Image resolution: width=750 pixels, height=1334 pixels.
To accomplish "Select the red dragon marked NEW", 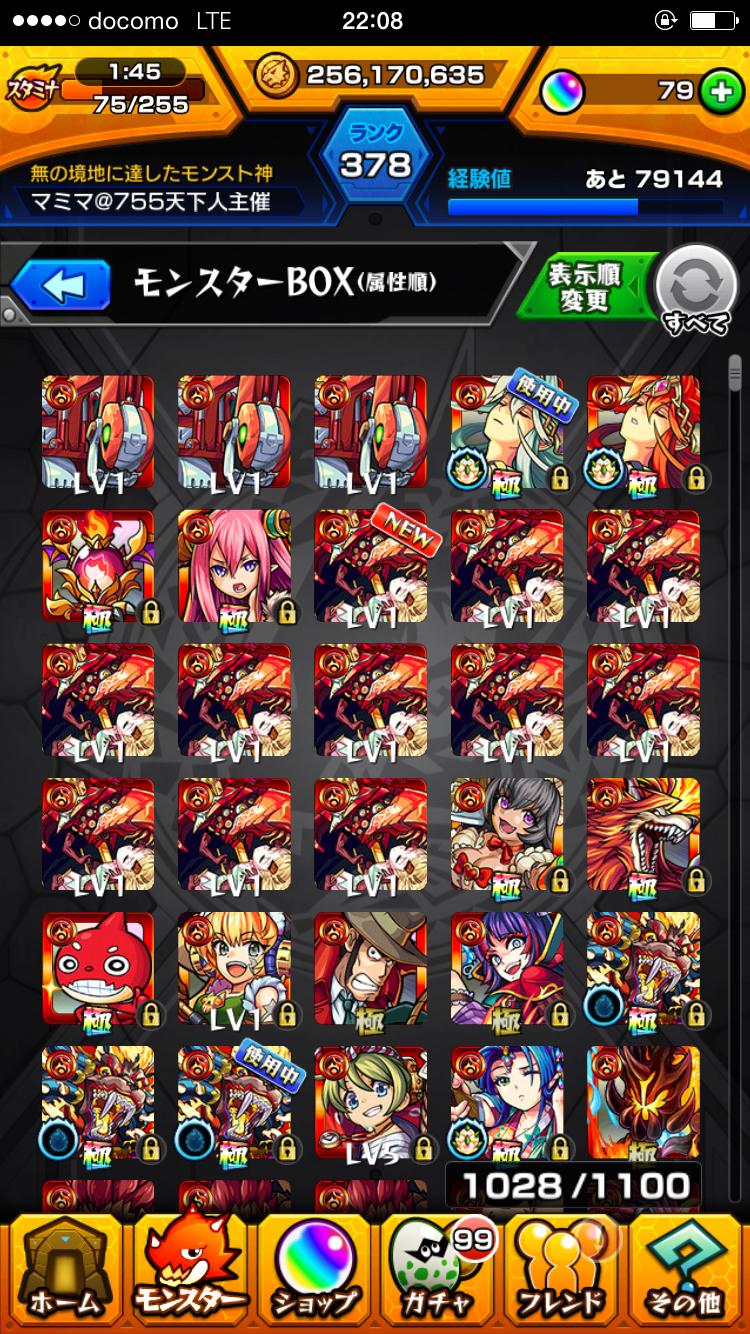I will click(x=371, y=567).
